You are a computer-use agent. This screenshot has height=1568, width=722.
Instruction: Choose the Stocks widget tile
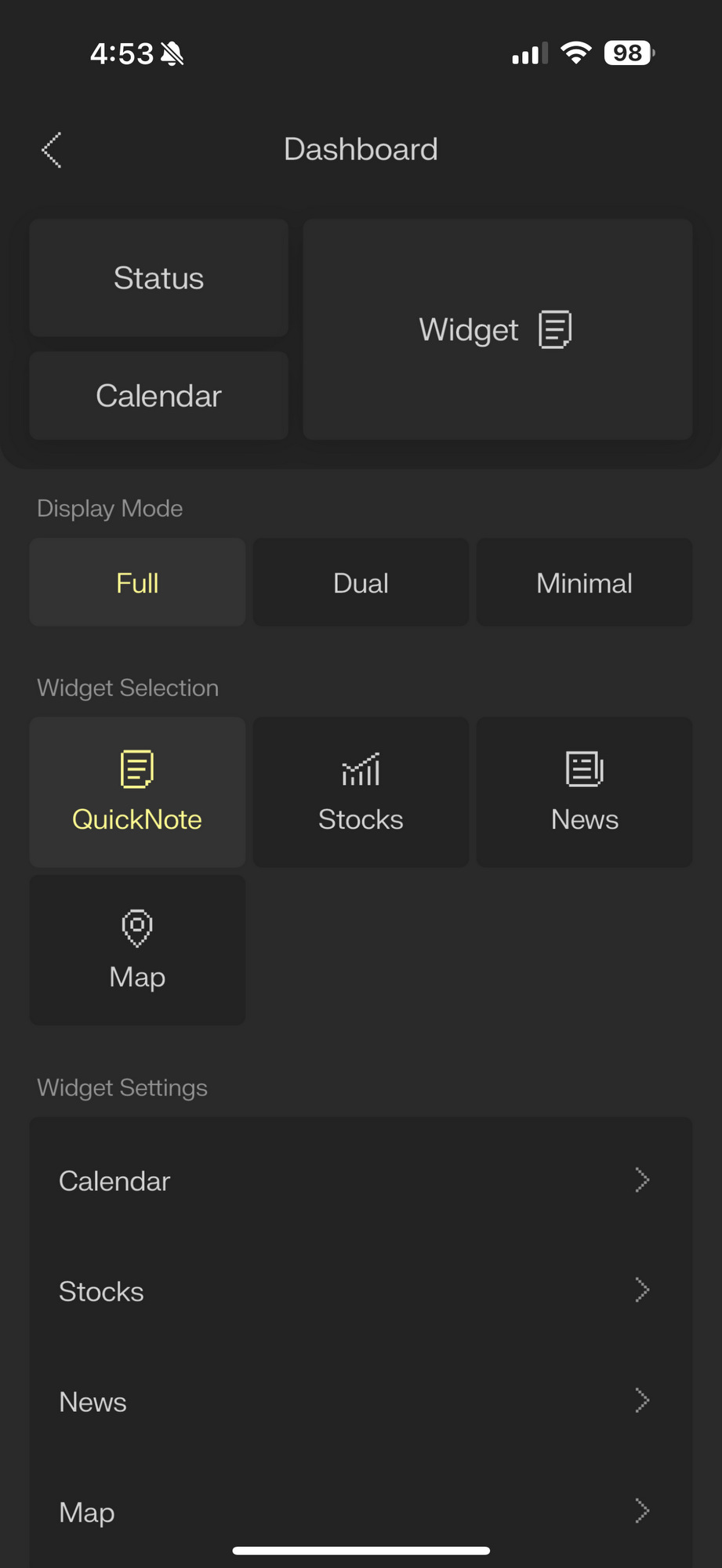tap(361, 792)
